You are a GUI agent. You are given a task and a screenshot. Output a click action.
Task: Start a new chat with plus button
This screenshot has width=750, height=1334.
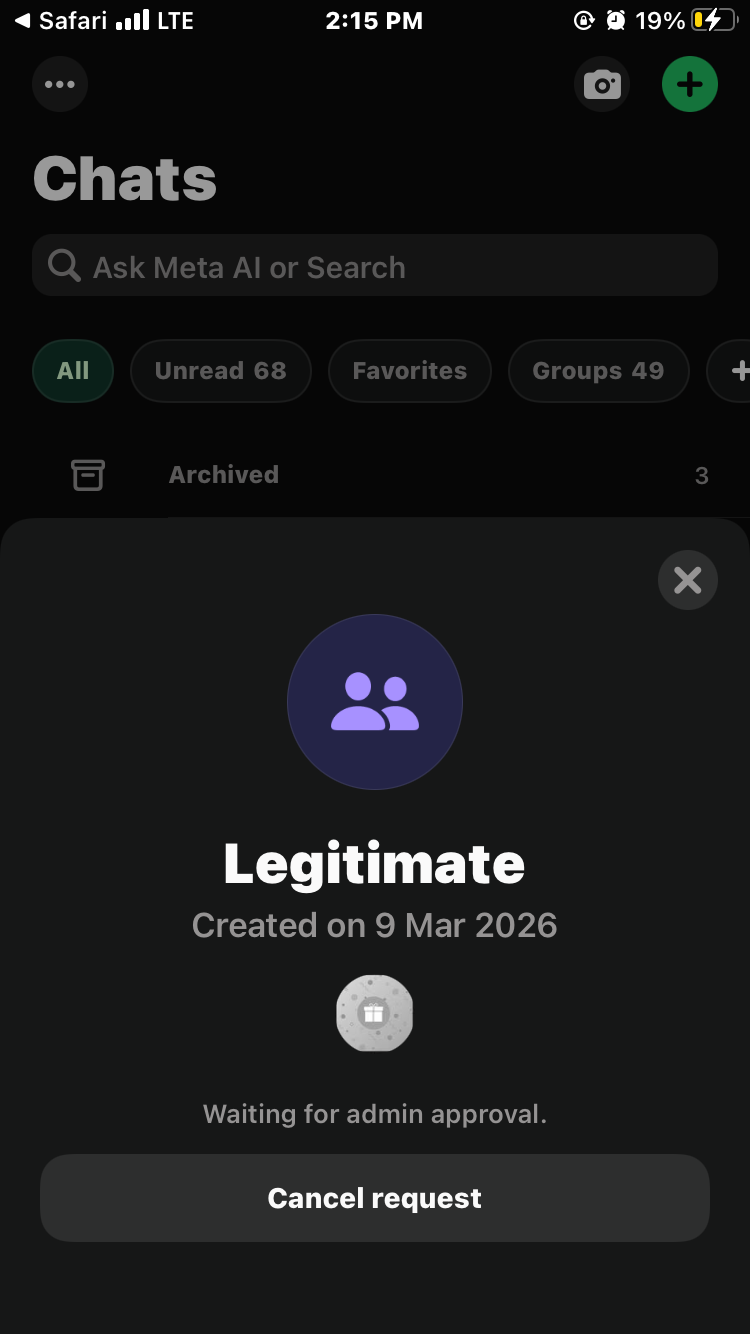(690, 84)
